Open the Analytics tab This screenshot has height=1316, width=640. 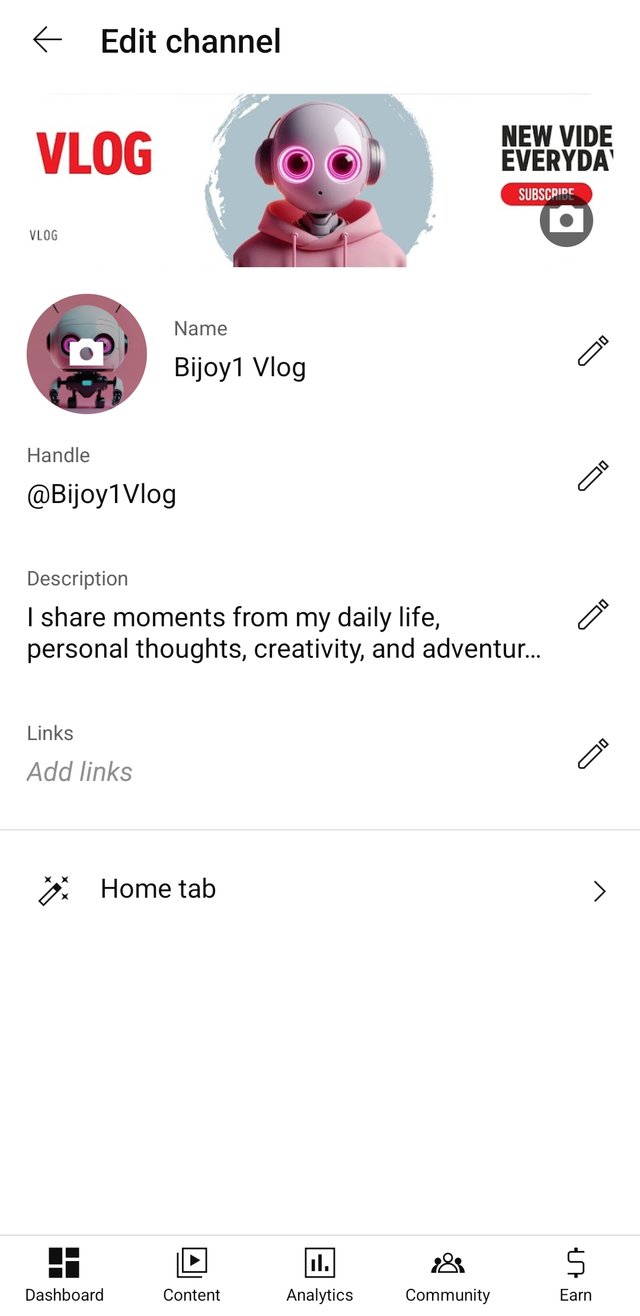click(320, 1274)
